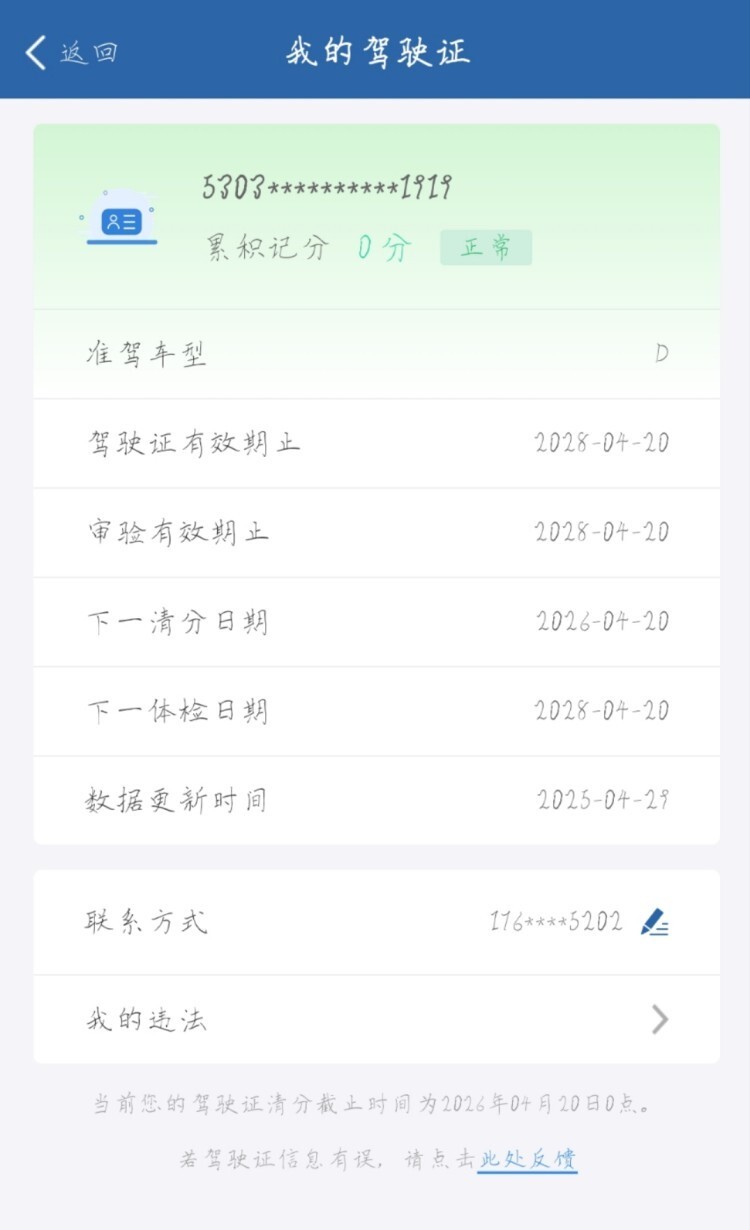
Task: Tap the back arrow icon at top left
Action: point(35,50)
